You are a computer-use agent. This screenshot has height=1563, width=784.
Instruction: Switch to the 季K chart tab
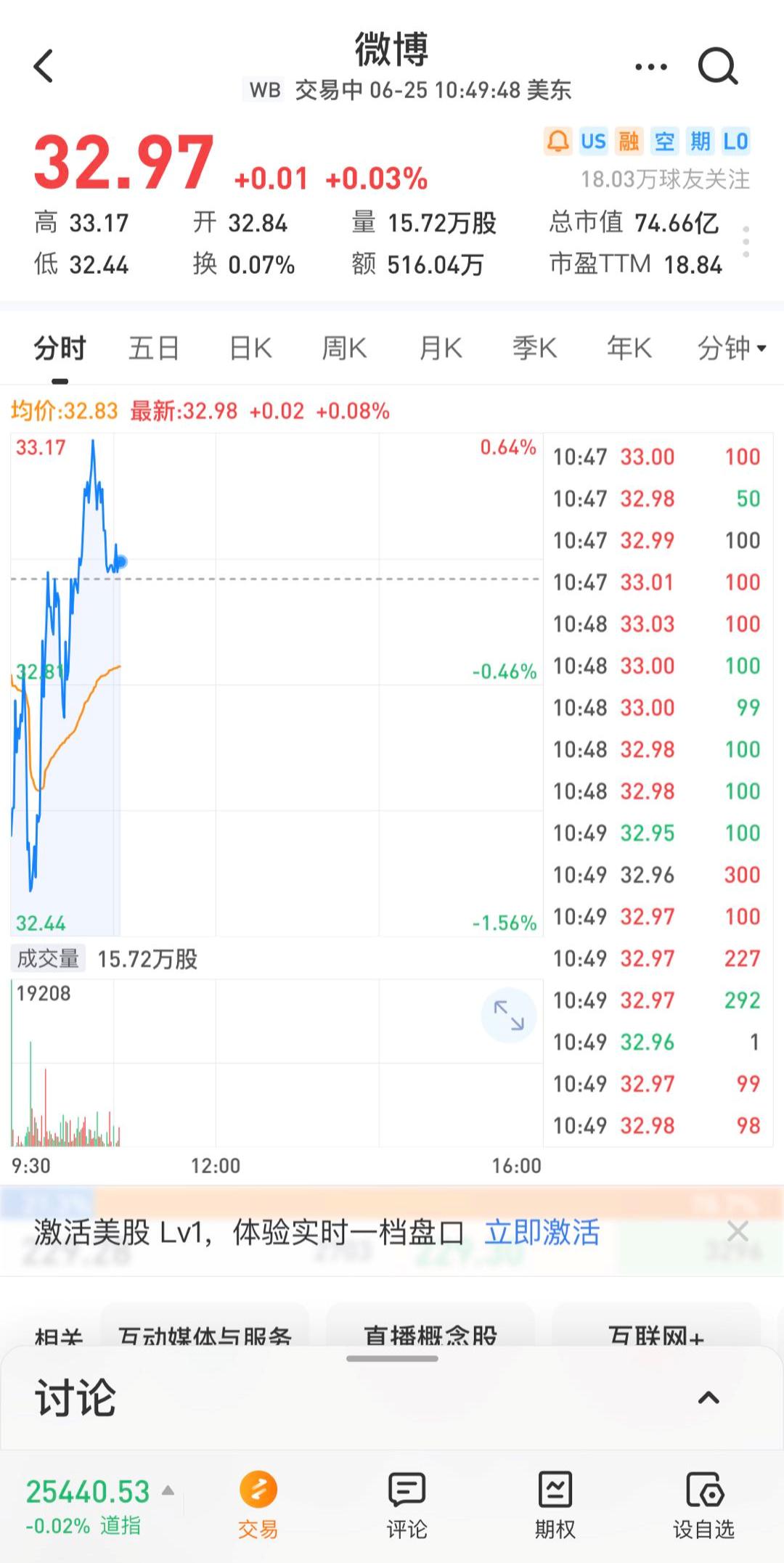535,348
